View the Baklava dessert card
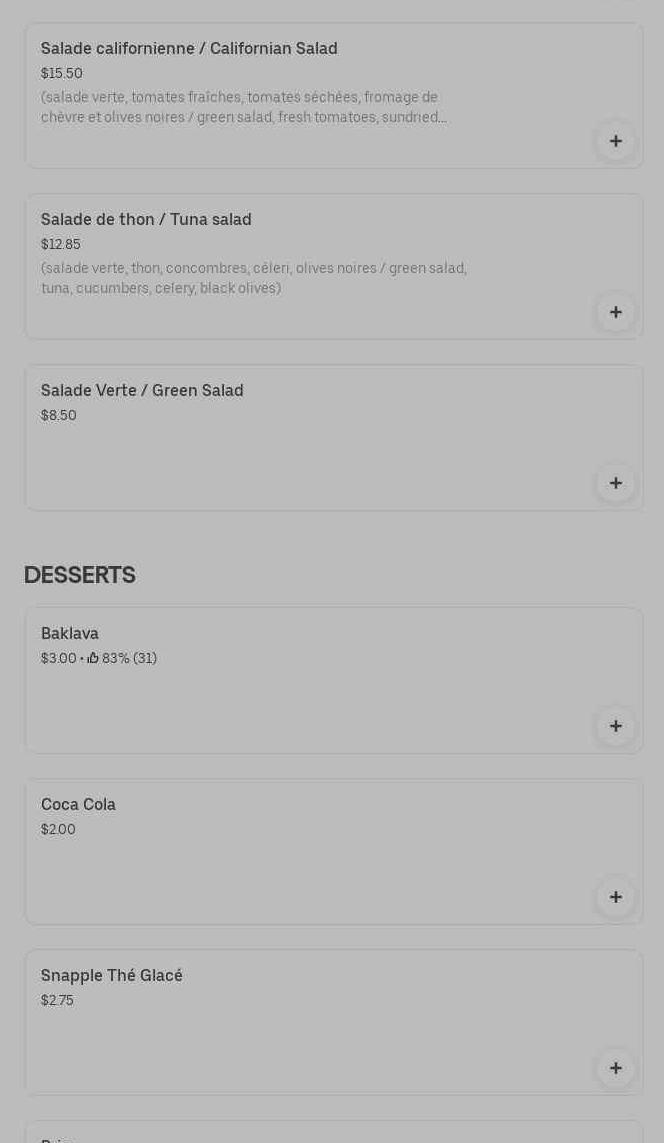 tap(70, 634)
